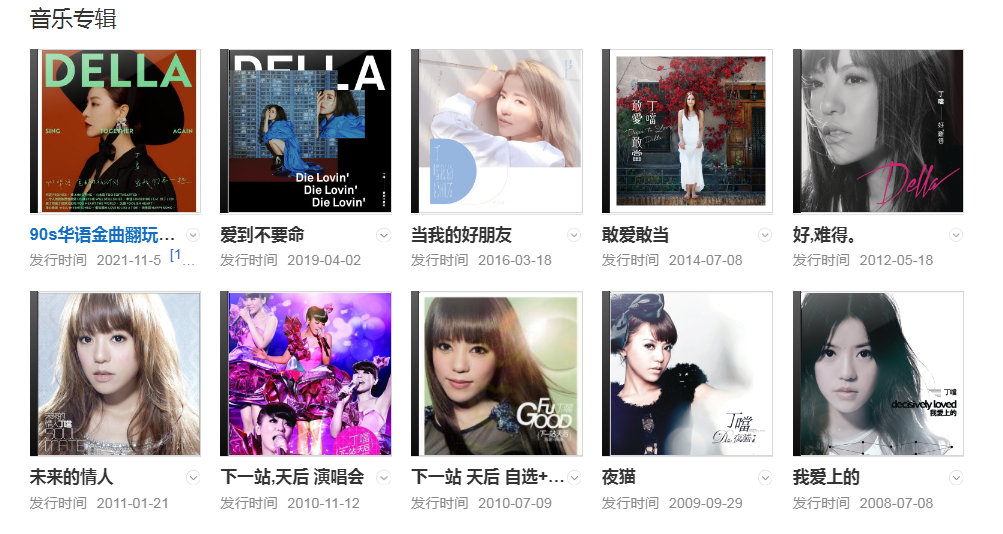Open the 夜猫 album cover

click(x=689, y=374)
